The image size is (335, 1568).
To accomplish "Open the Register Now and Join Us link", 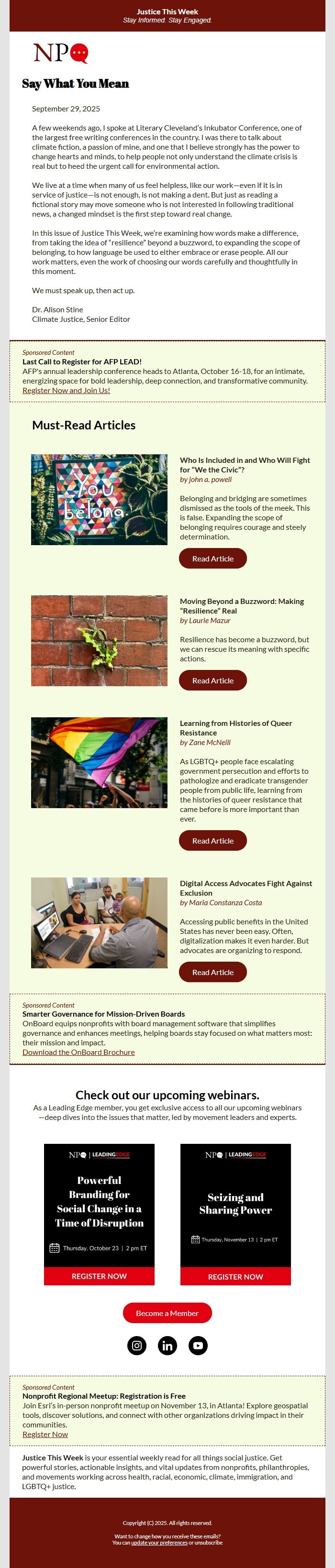I will click(66, 390).
